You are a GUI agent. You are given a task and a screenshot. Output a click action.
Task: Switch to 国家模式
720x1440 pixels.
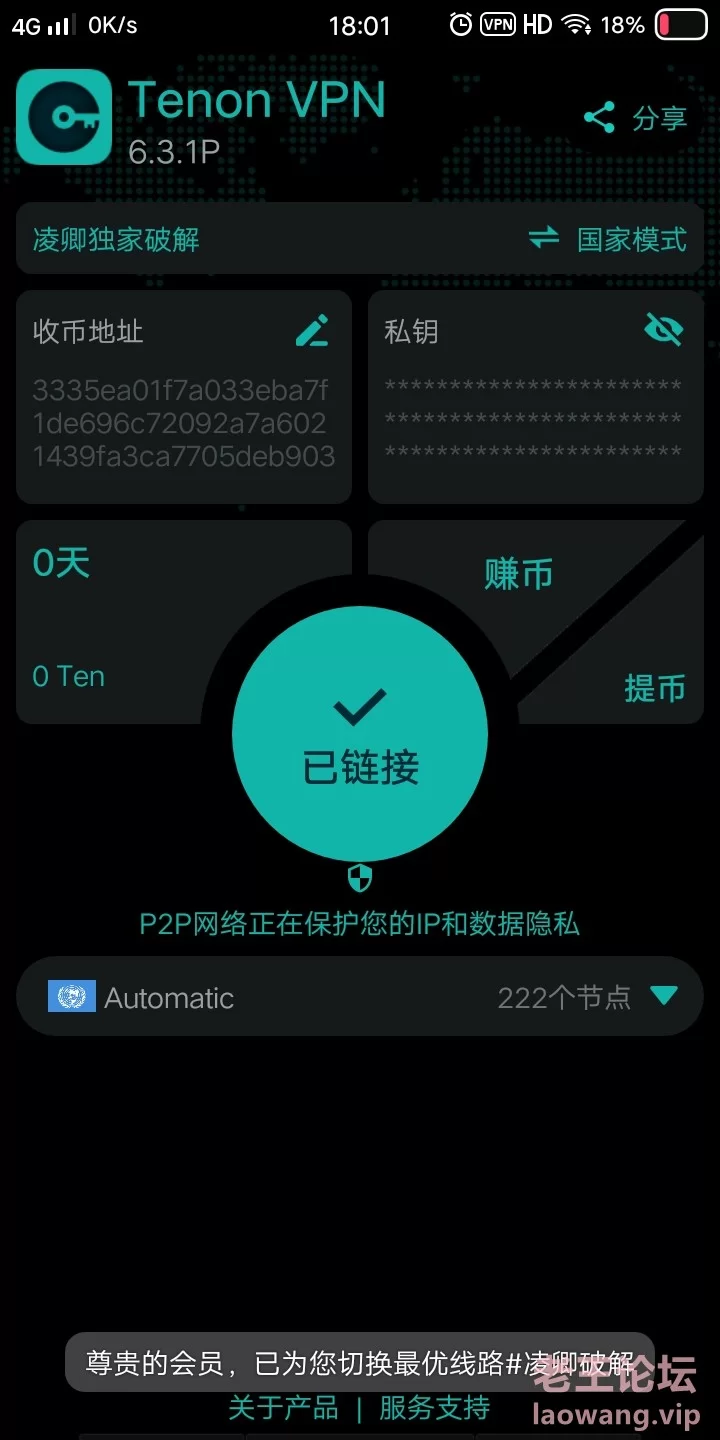(x=607, y=239)
